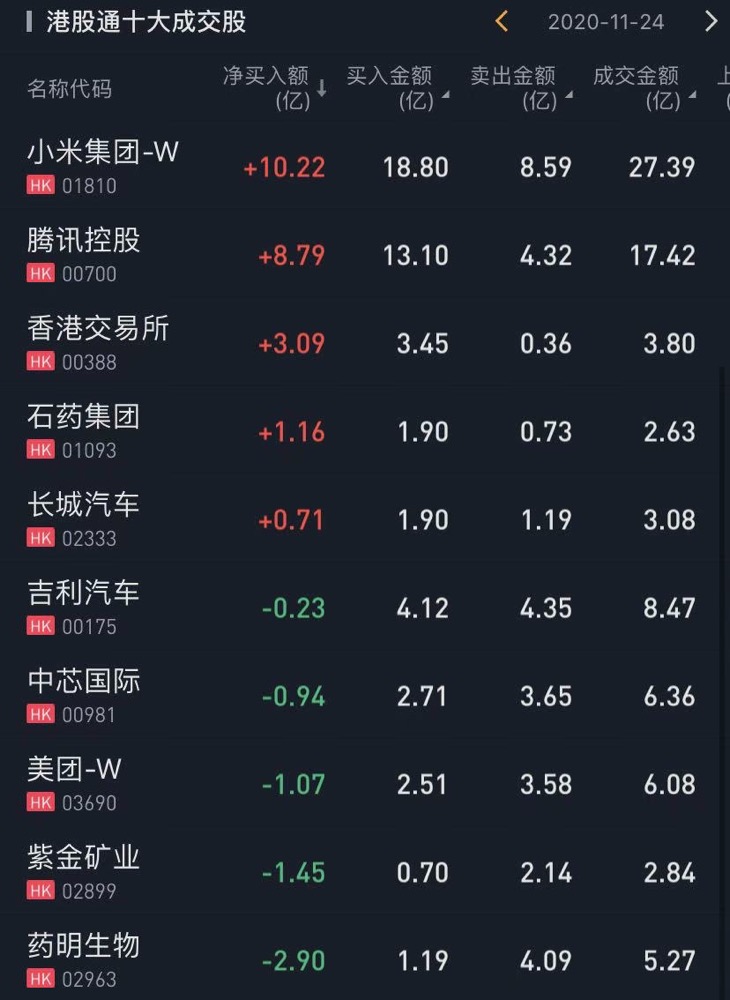Sort by 卖出金额 column

click(x=518, y=88)
